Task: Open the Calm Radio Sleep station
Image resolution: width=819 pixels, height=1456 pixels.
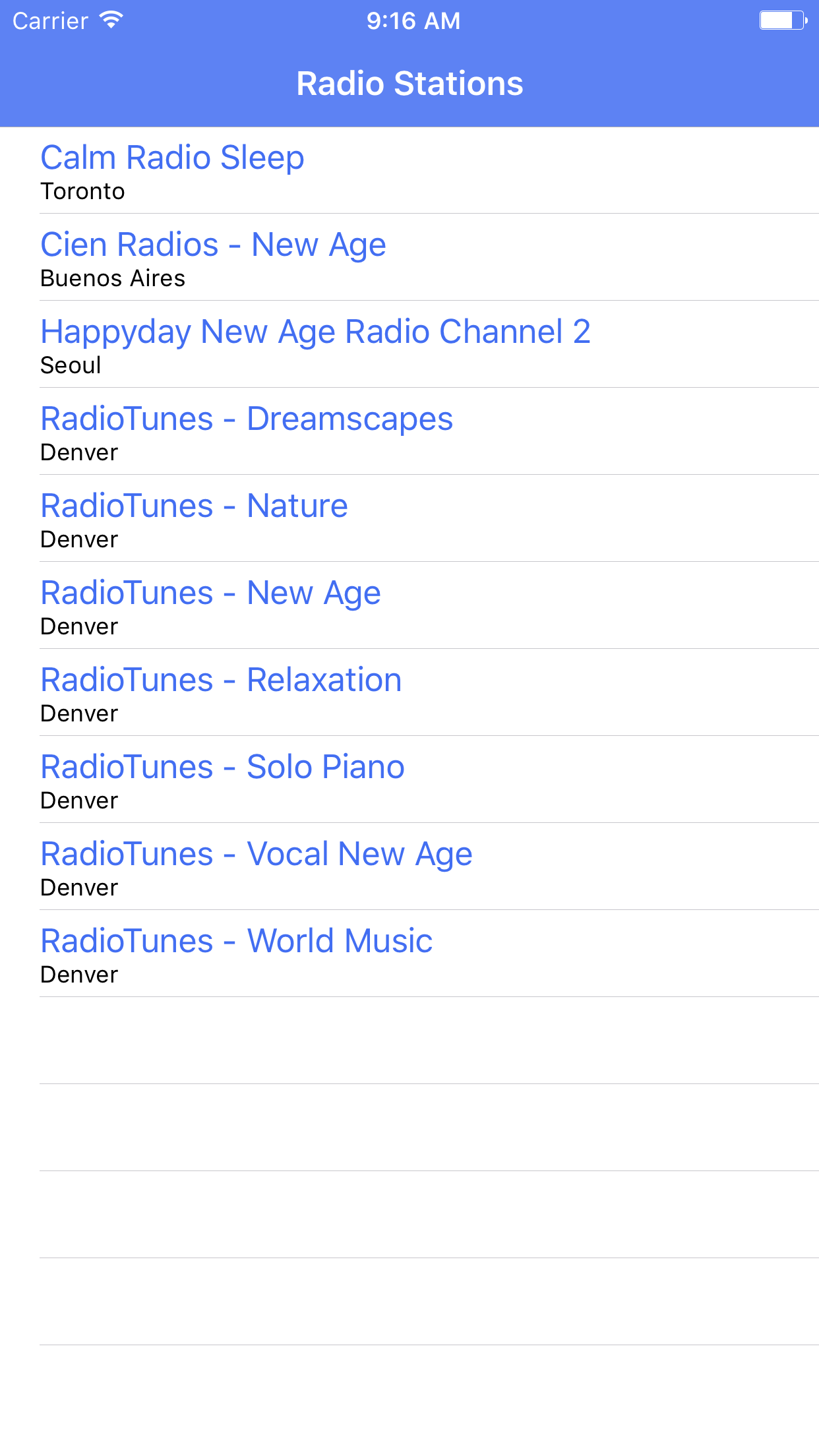Action: (x=409, y=170)
